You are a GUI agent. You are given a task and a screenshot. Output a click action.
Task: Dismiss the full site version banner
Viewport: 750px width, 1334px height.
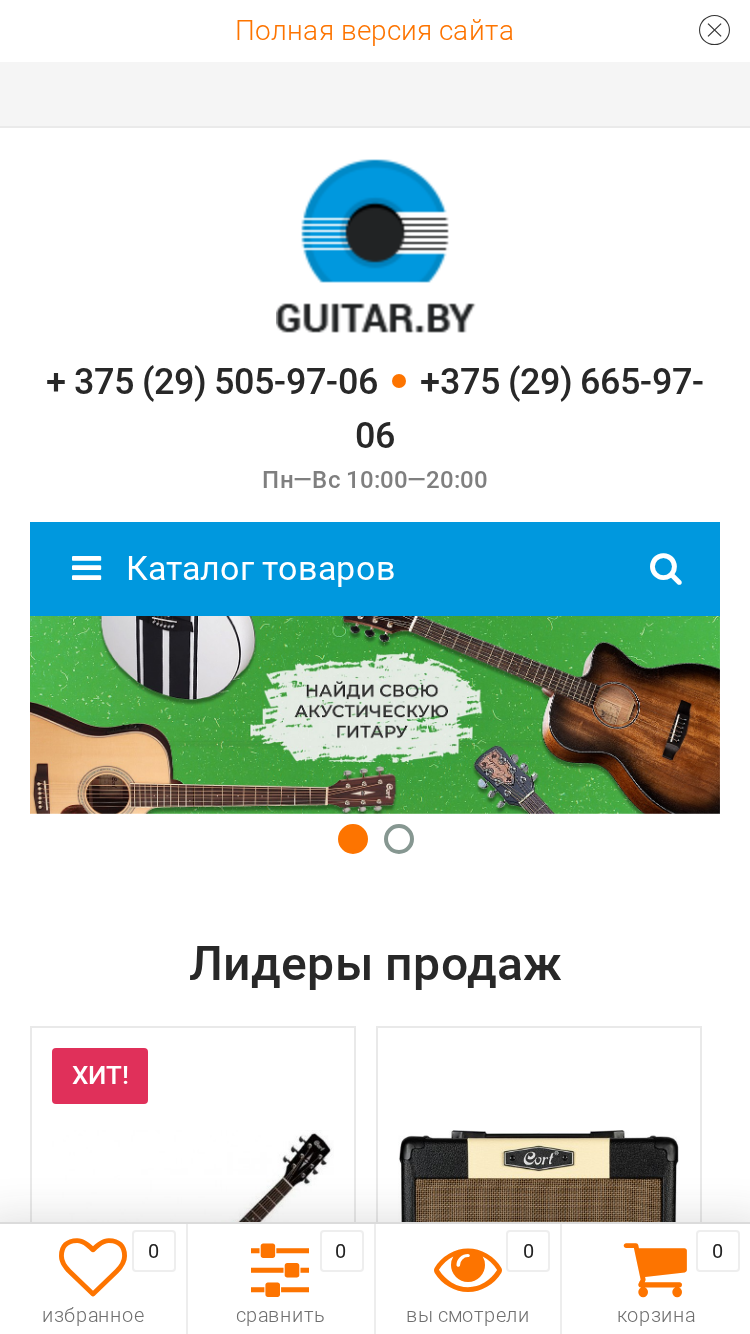point(714,31)
